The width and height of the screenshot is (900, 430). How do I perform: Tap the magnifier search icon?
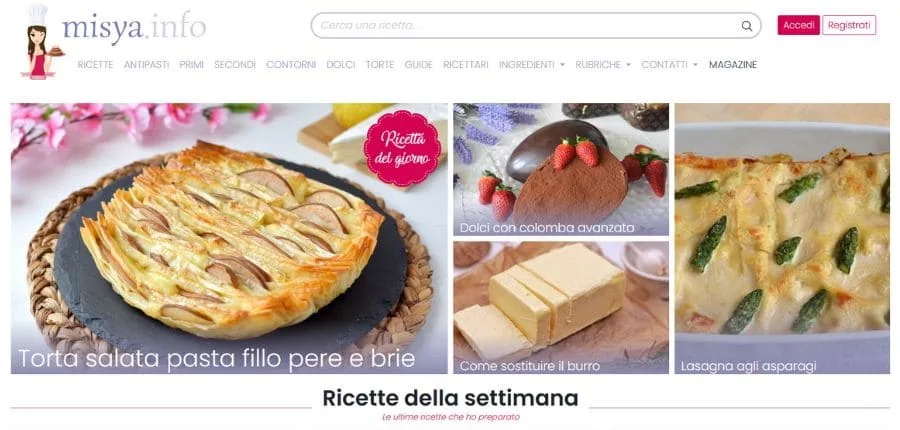[746, 26]
